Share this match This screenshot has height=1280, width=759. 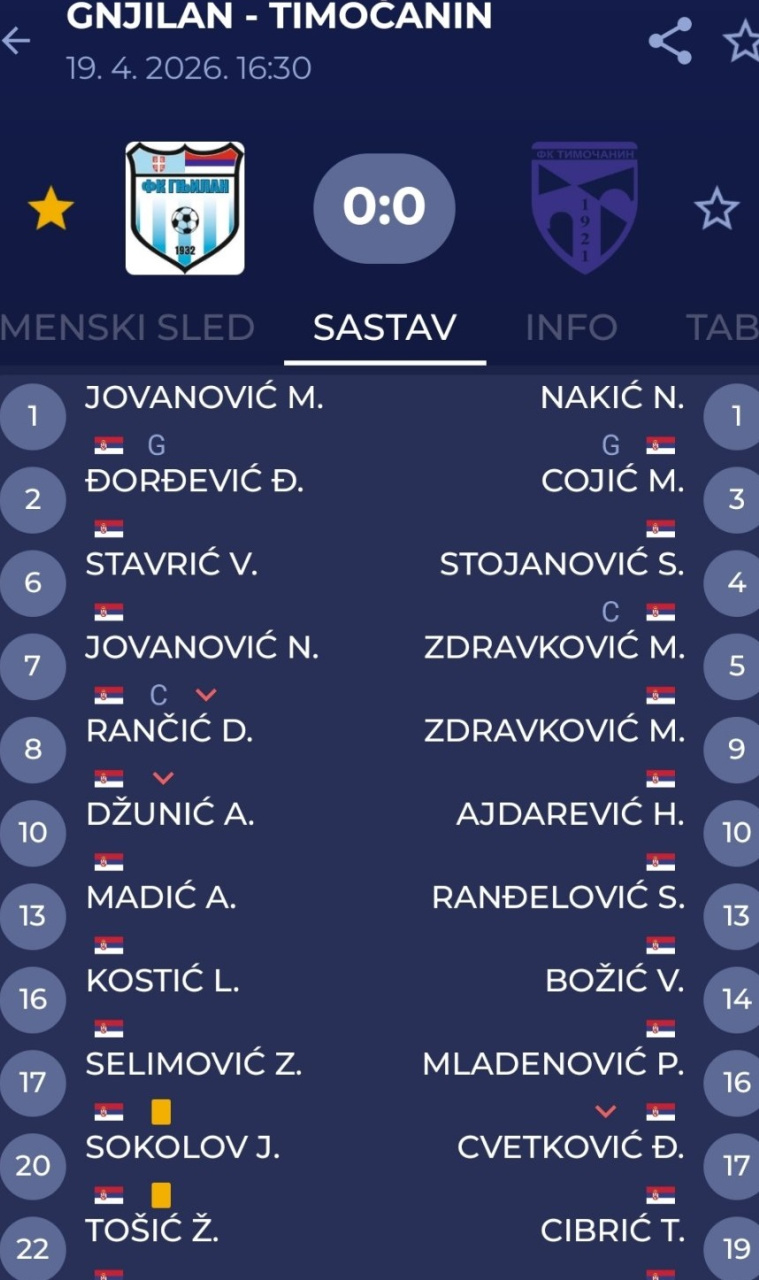pyautogui.click(x=670, y=41)
